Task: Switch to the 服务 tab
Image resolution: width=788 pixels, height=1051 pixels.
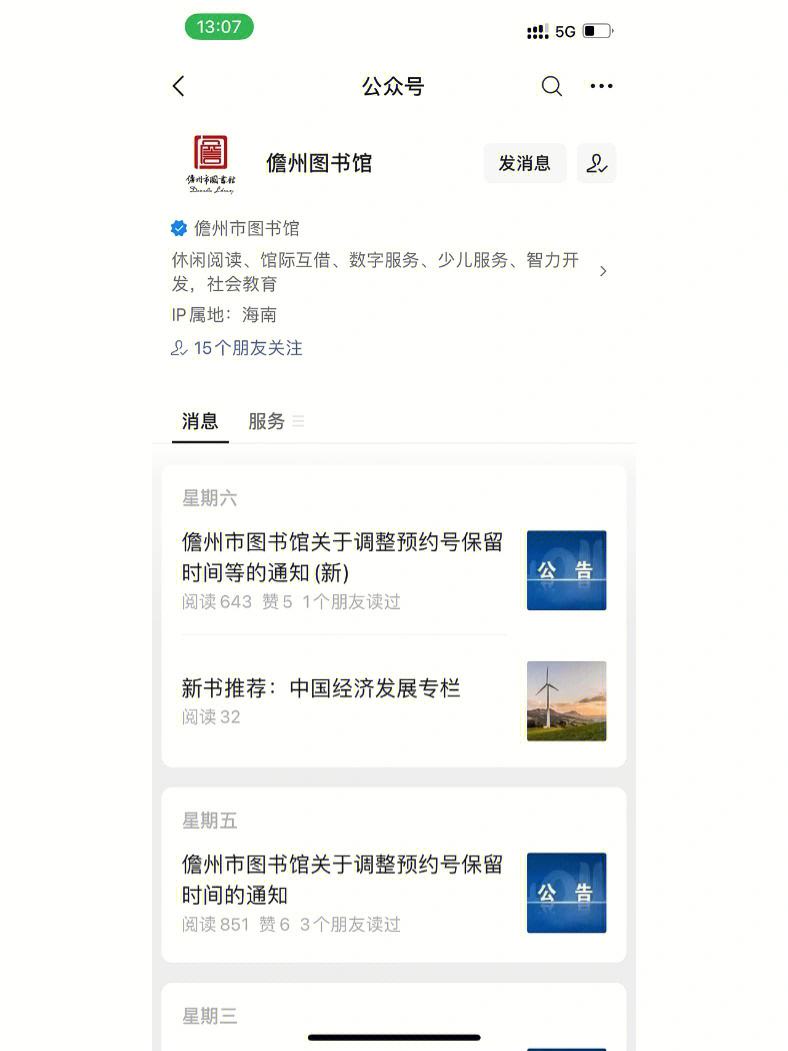Action: [x=267, y=421]
